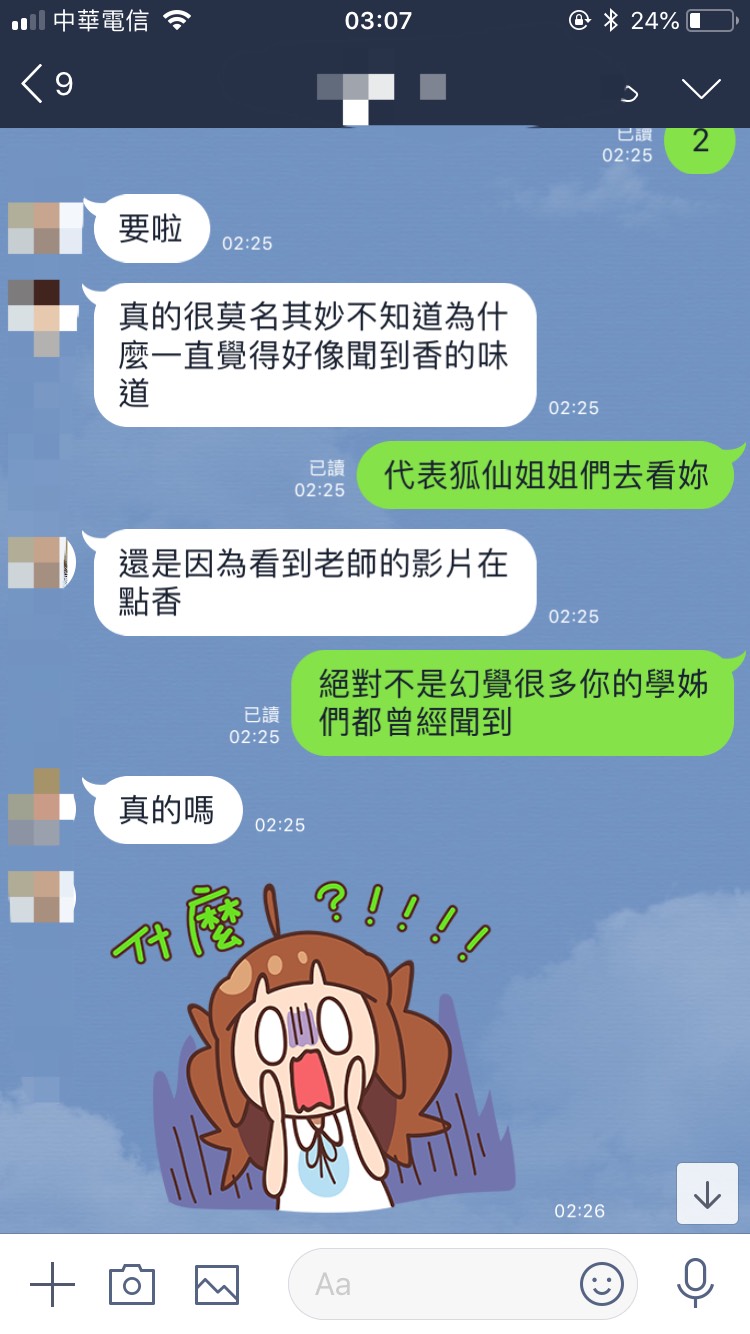750x1334 pixels.
Task: Focus the Aa message input field
Action: point(430,1284)
